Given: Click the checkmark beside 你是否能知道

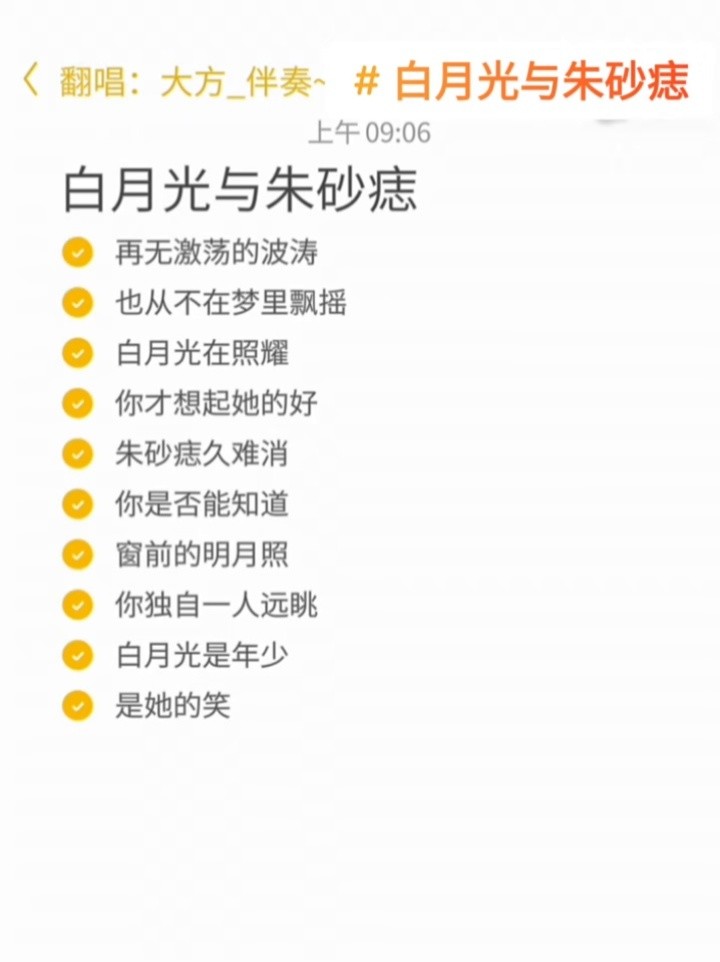Looking at the screenshot, I should (x=77, y=505).
